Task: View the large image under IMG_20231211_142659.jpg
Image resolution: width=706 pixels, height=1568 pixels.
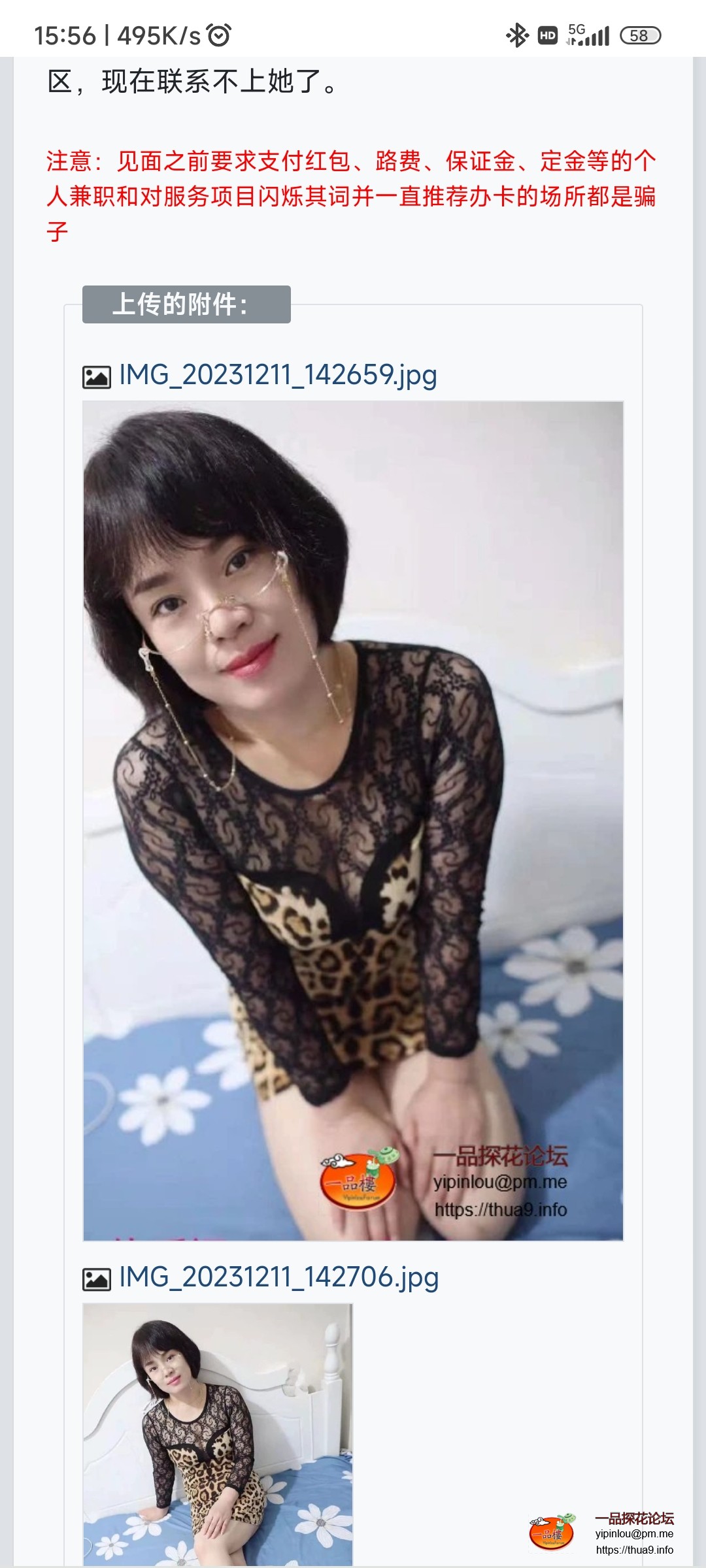Action: point(353,820)
